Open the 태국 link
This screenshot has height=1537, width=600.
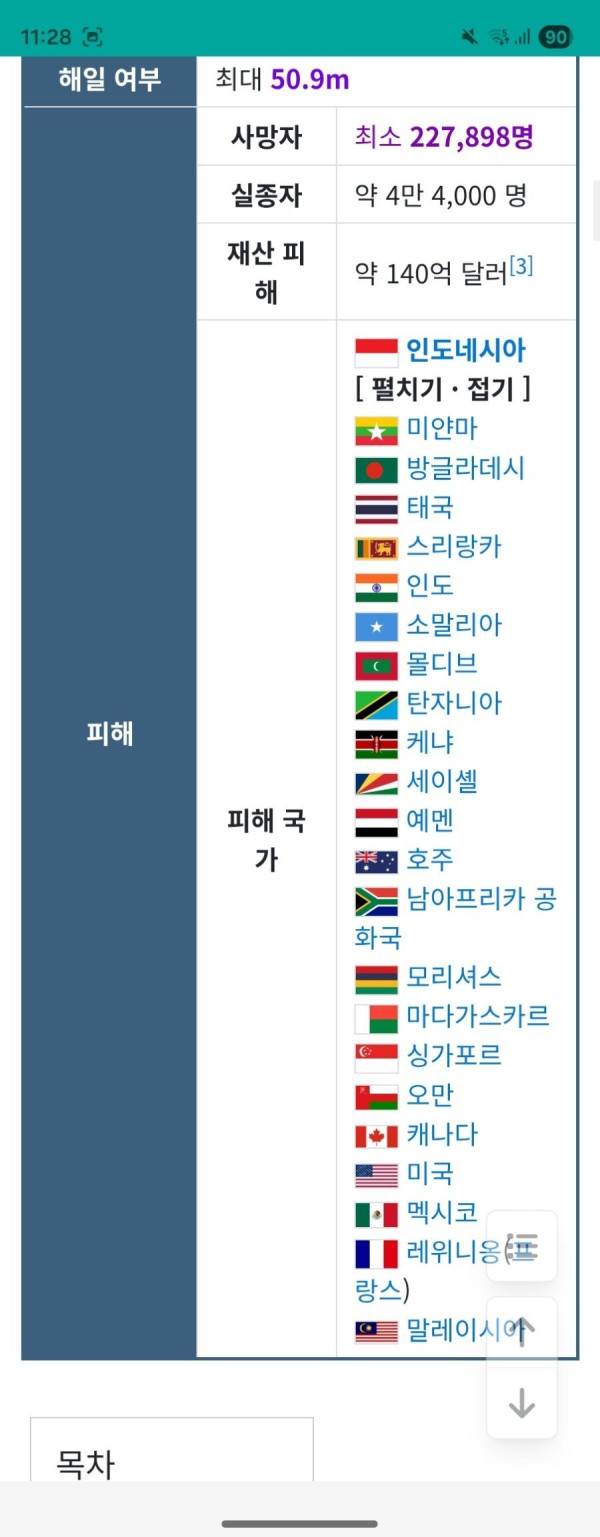(x=430, y=508)
